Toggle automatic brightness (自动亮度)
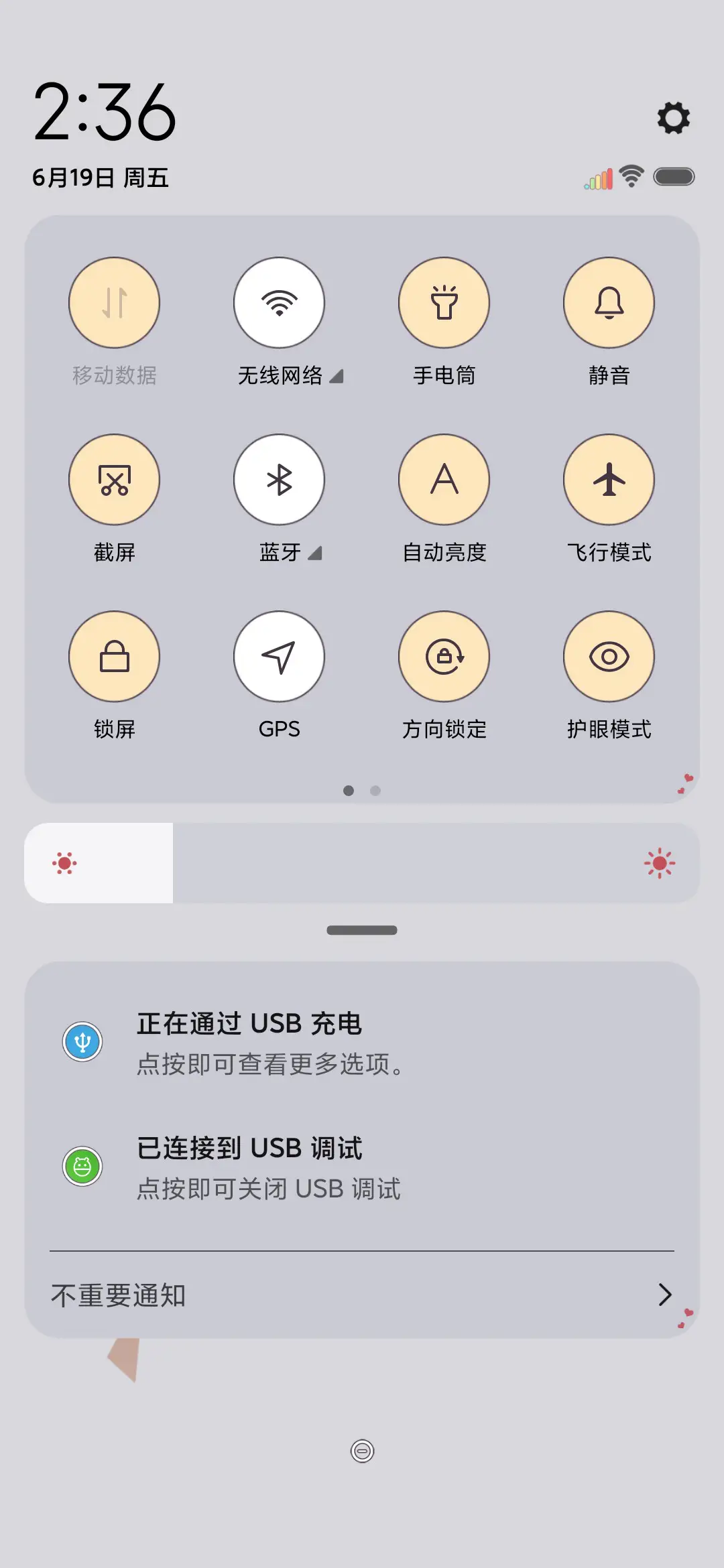Viewport: 724px width, 1568px height. pos(444,480)
